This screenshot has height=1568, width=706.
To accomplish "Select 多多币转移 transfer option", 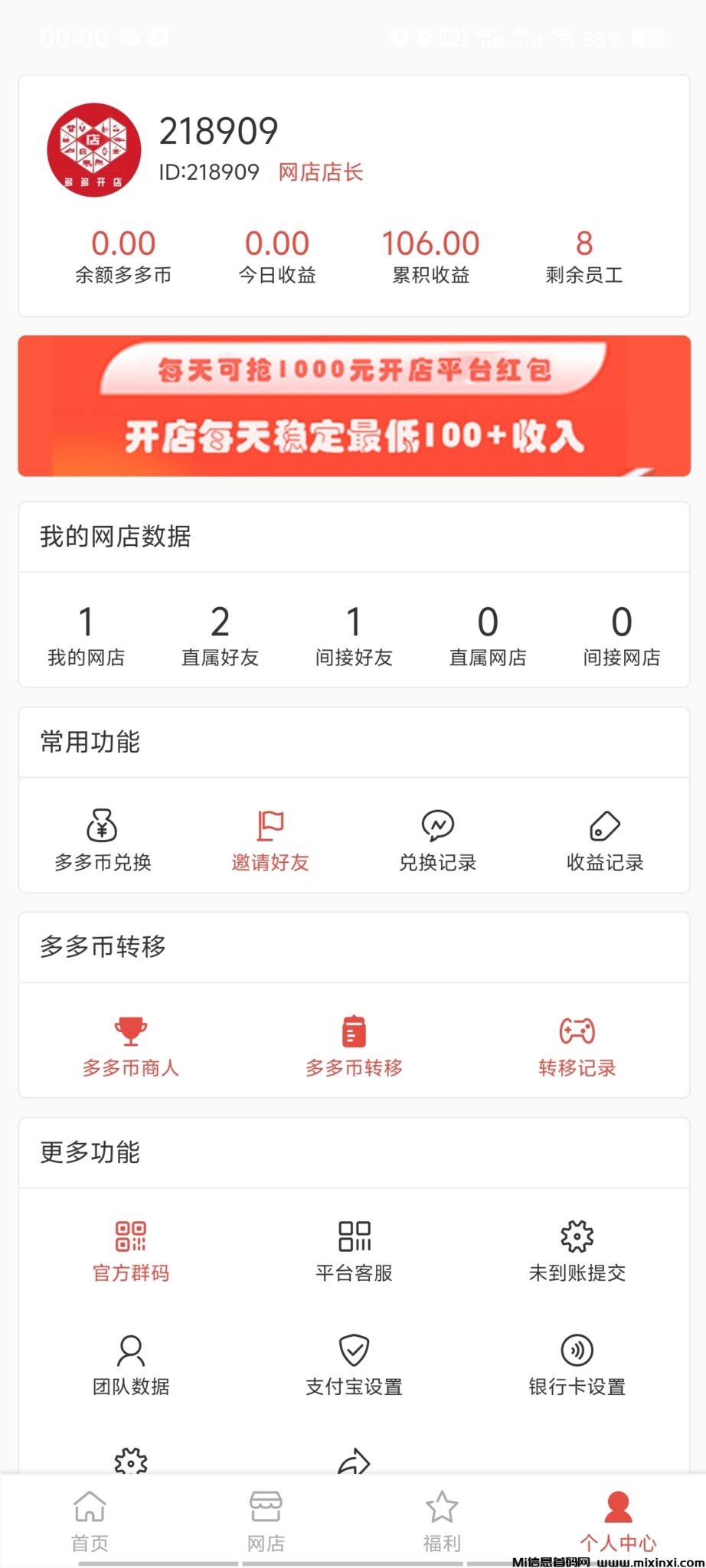I will 354,1045.
